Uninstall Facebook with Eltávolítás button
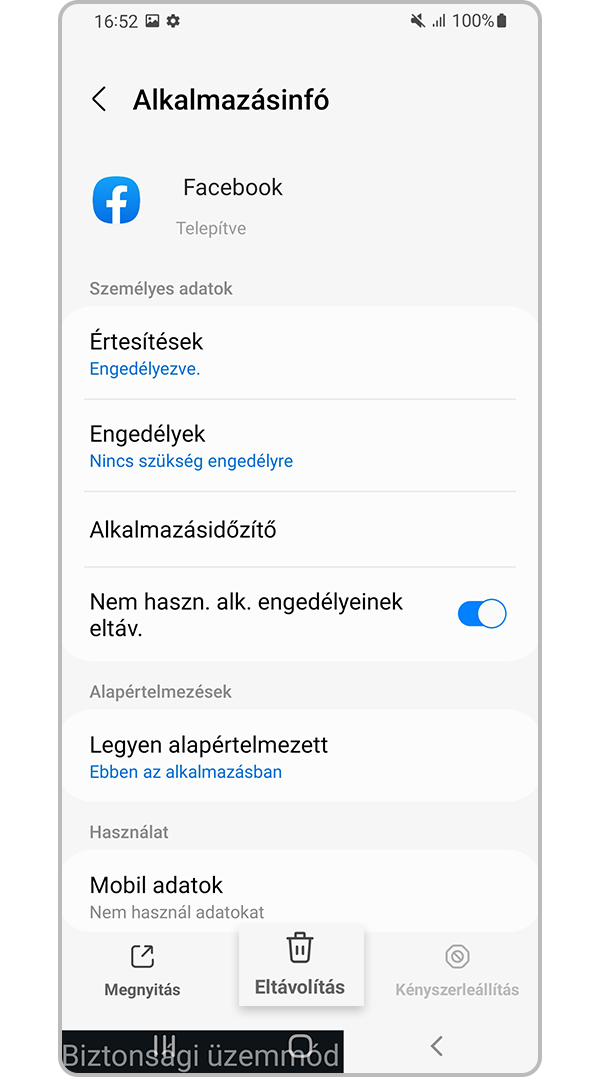This screenshot has height=1077, width=600. click(x=300, y=964)
